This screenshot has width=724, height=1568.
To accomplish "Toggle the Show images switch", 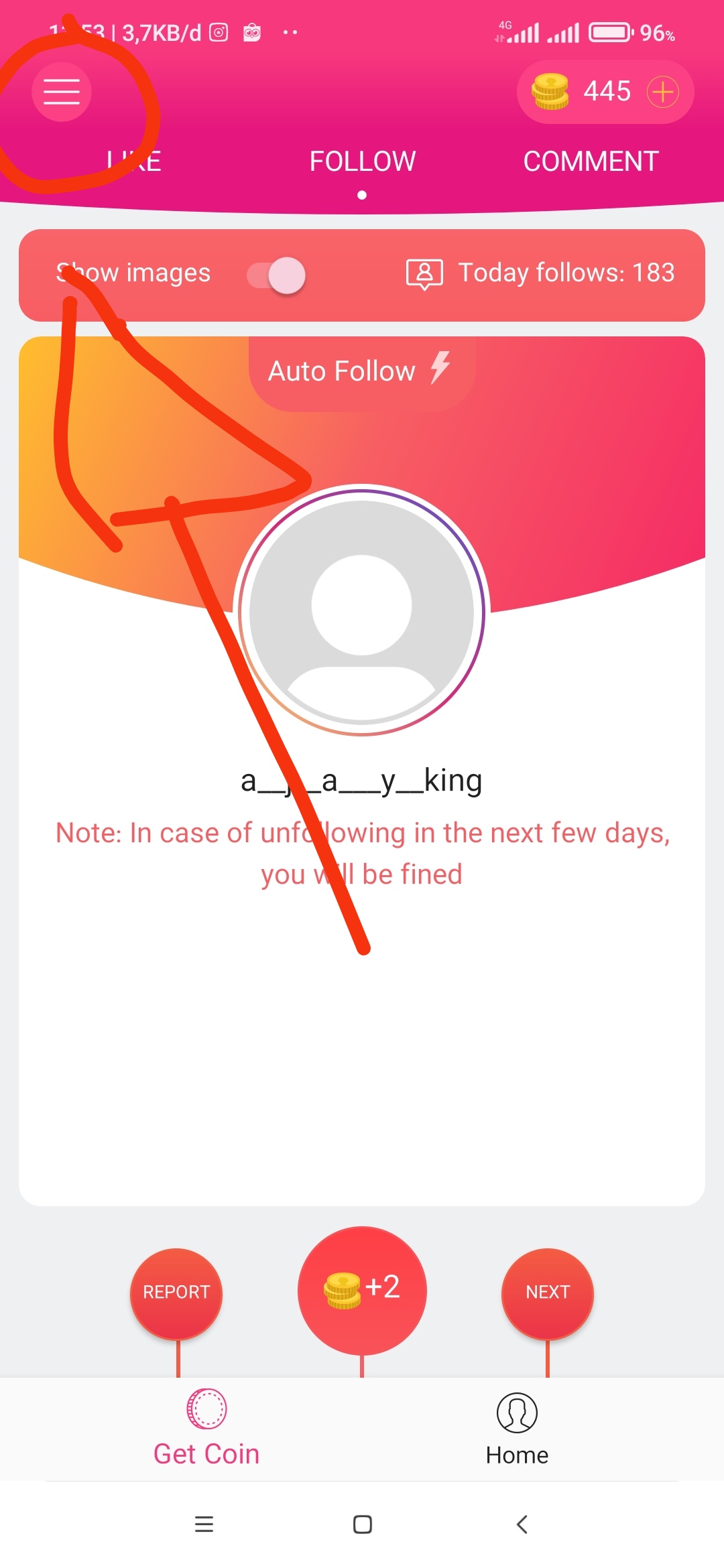I will pos(277,275).
